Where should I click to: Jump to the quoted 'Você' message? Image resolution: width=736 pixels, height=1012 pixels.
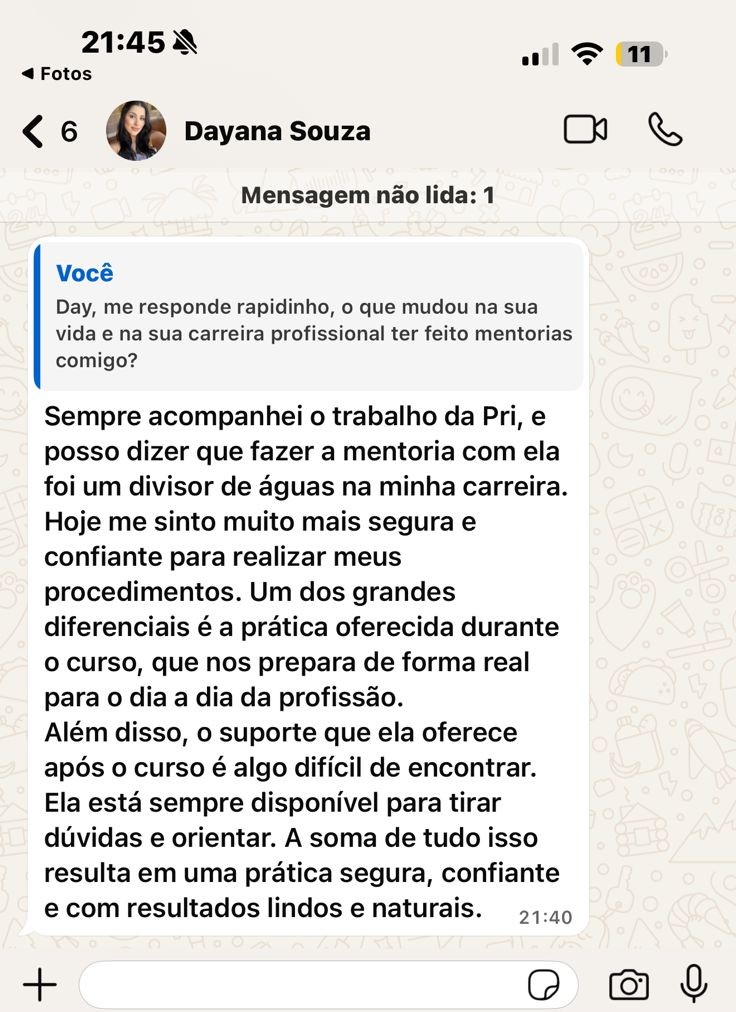310,315
